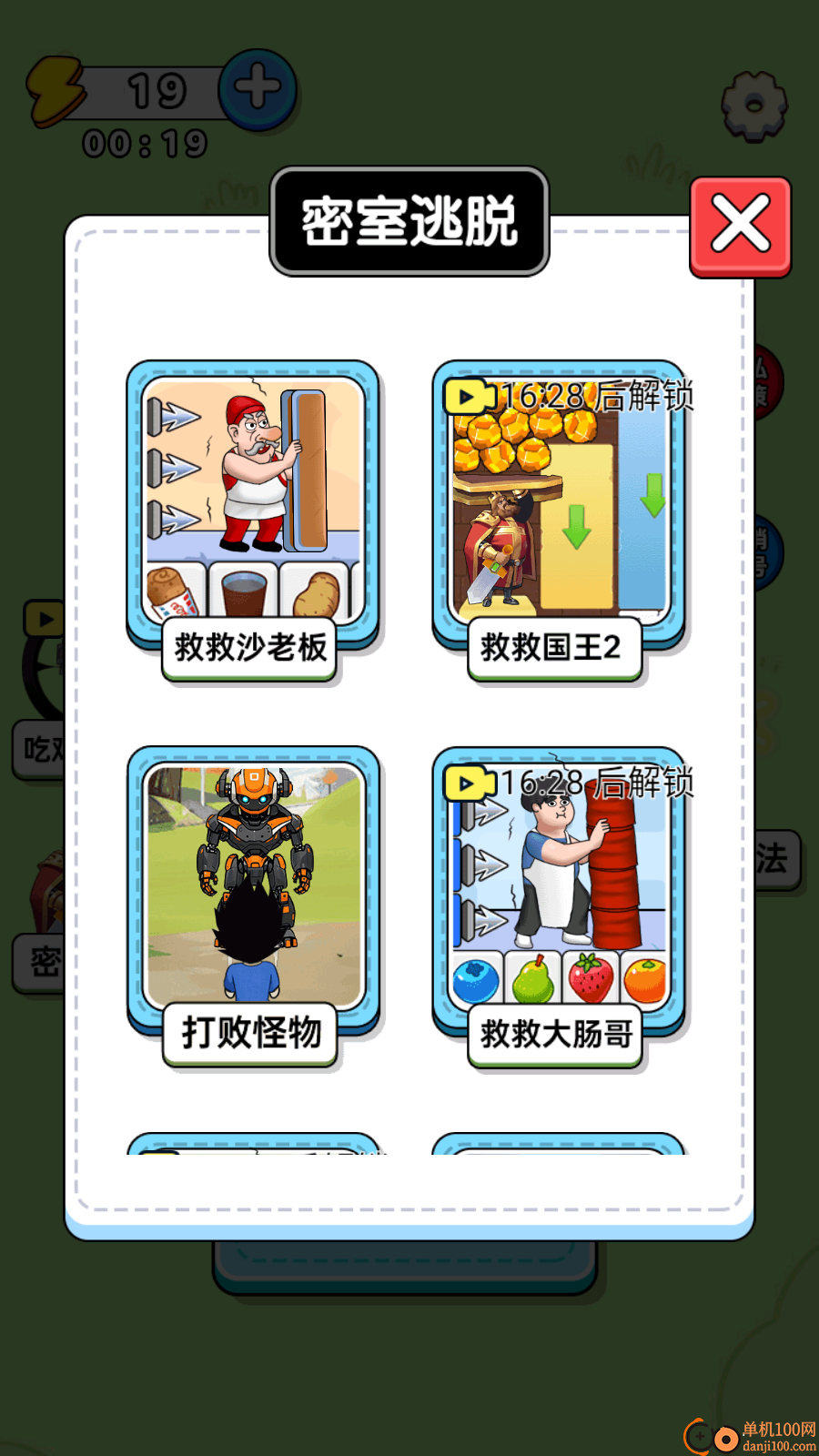Click the play icon beside 吃鸡 entry

pyautogui.click(x=46, y=620)
